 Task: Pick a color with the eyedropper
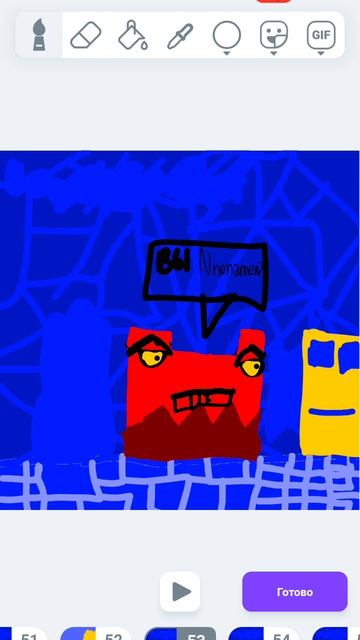pyautogui.click(x=180, y=36)
